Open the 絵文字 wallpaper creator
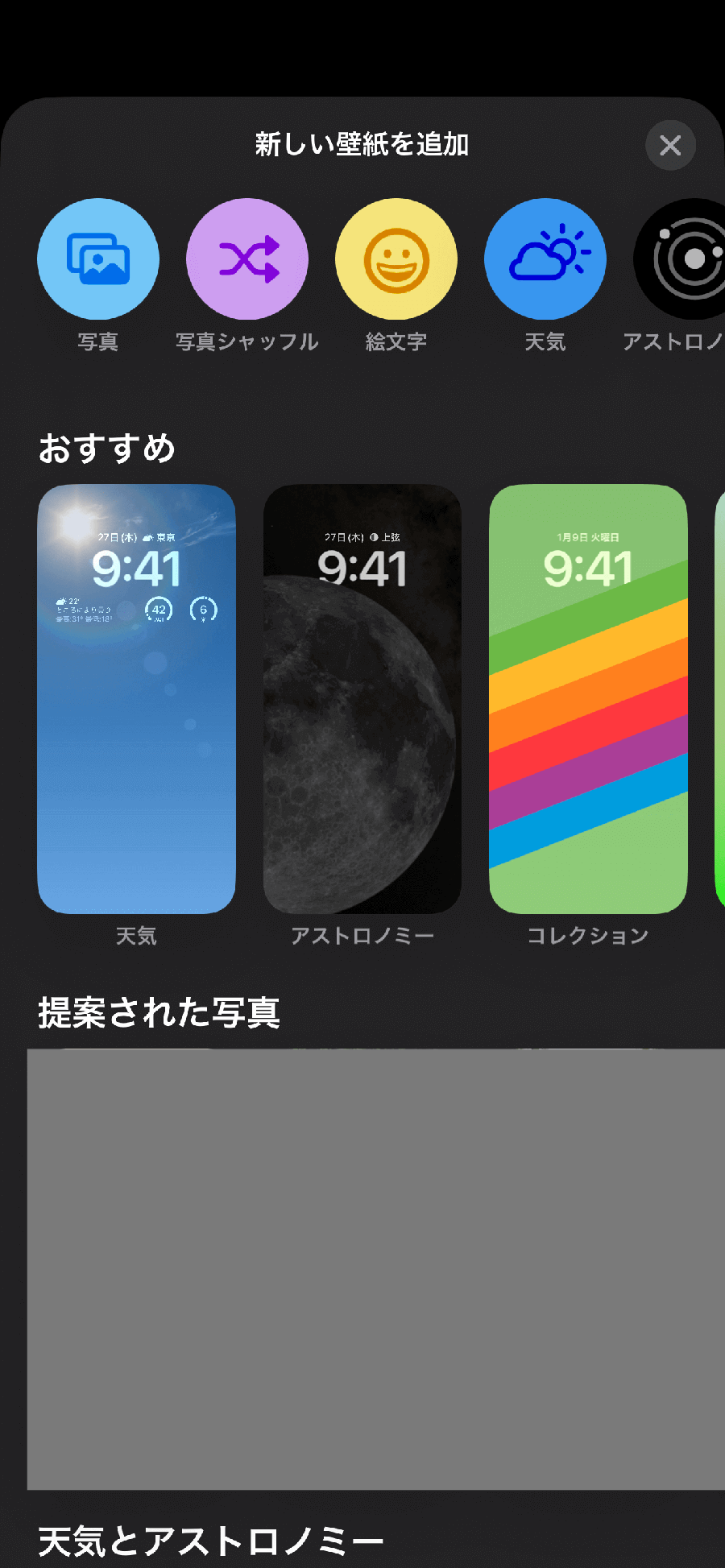Viewport: 725px width, 1568px height. click(x=396, y=259)
